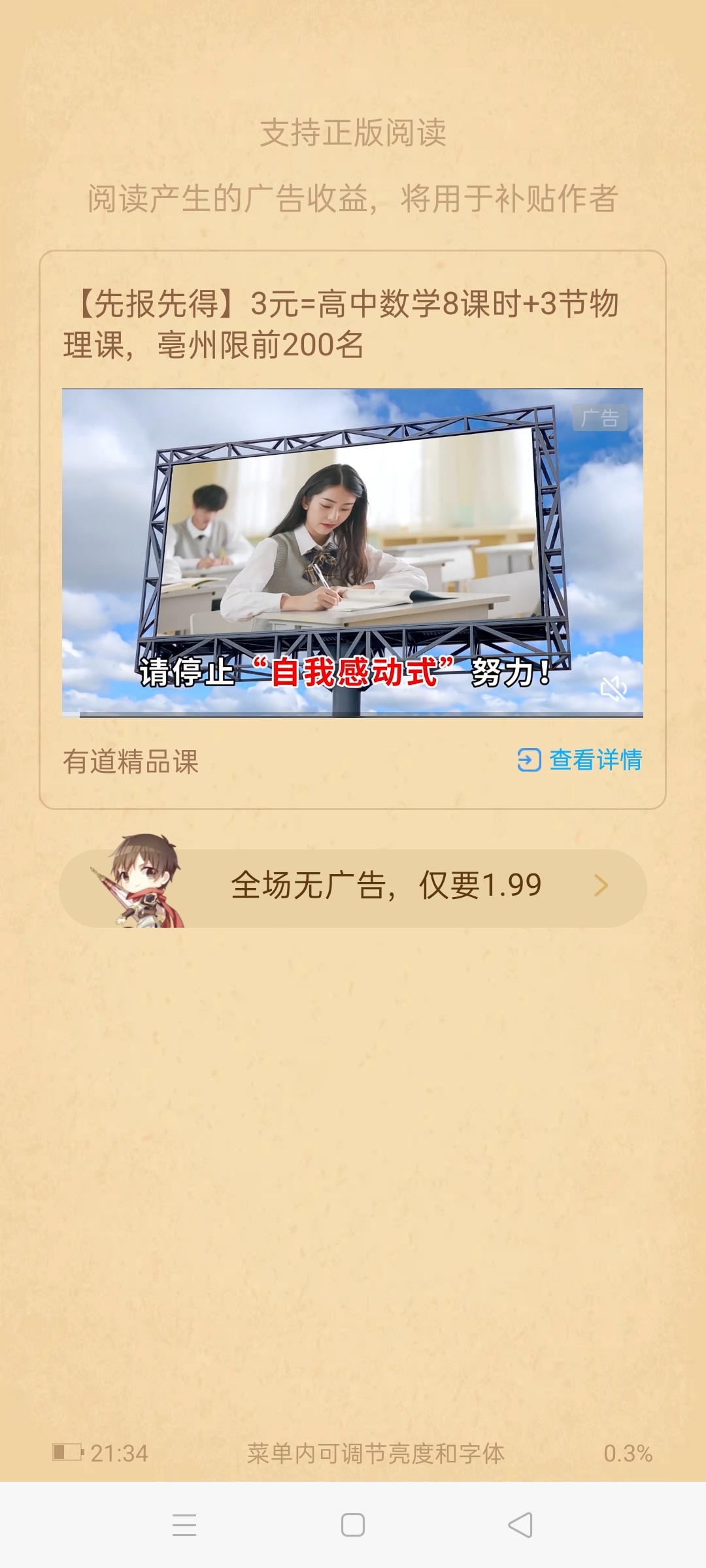Go back with the system back button

[x=520, y=1525]
